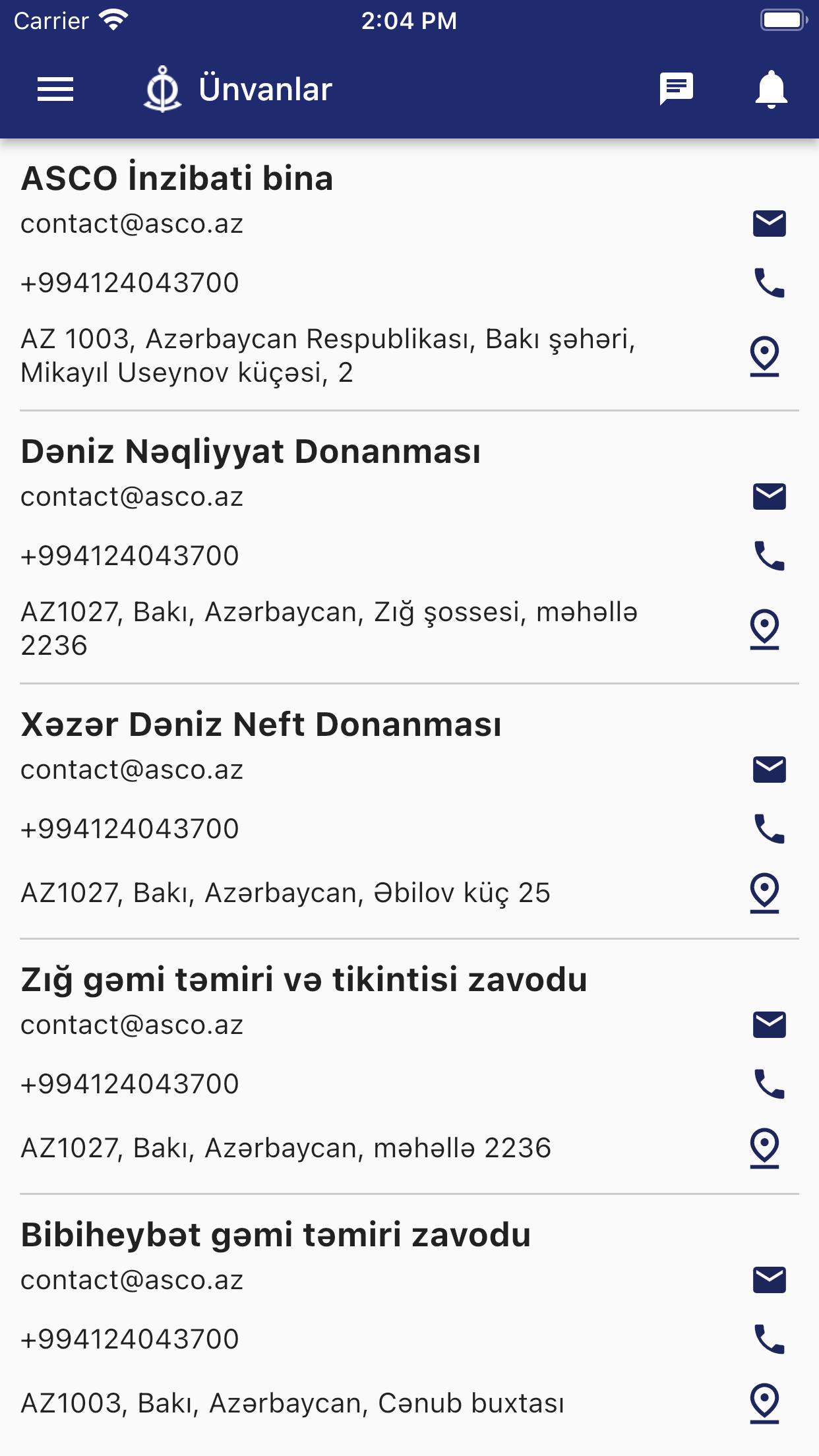
Task: Open location pin for Zığ gəmi zavodu
Action: (x=765, y=1148)
